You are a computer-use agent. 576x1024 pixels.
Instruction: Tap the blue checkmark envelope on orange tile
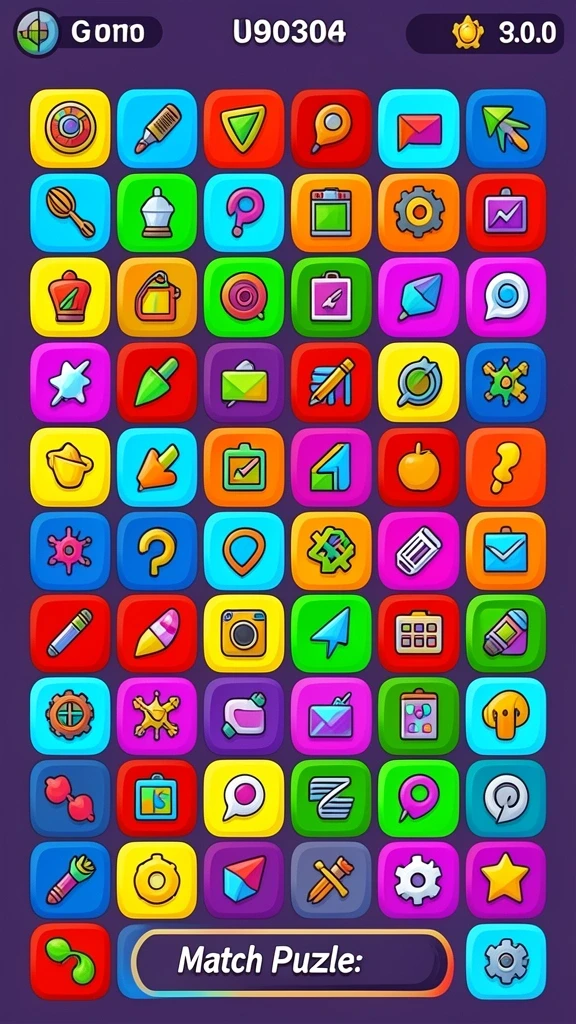pyautogui.click(x=506, y=551)
